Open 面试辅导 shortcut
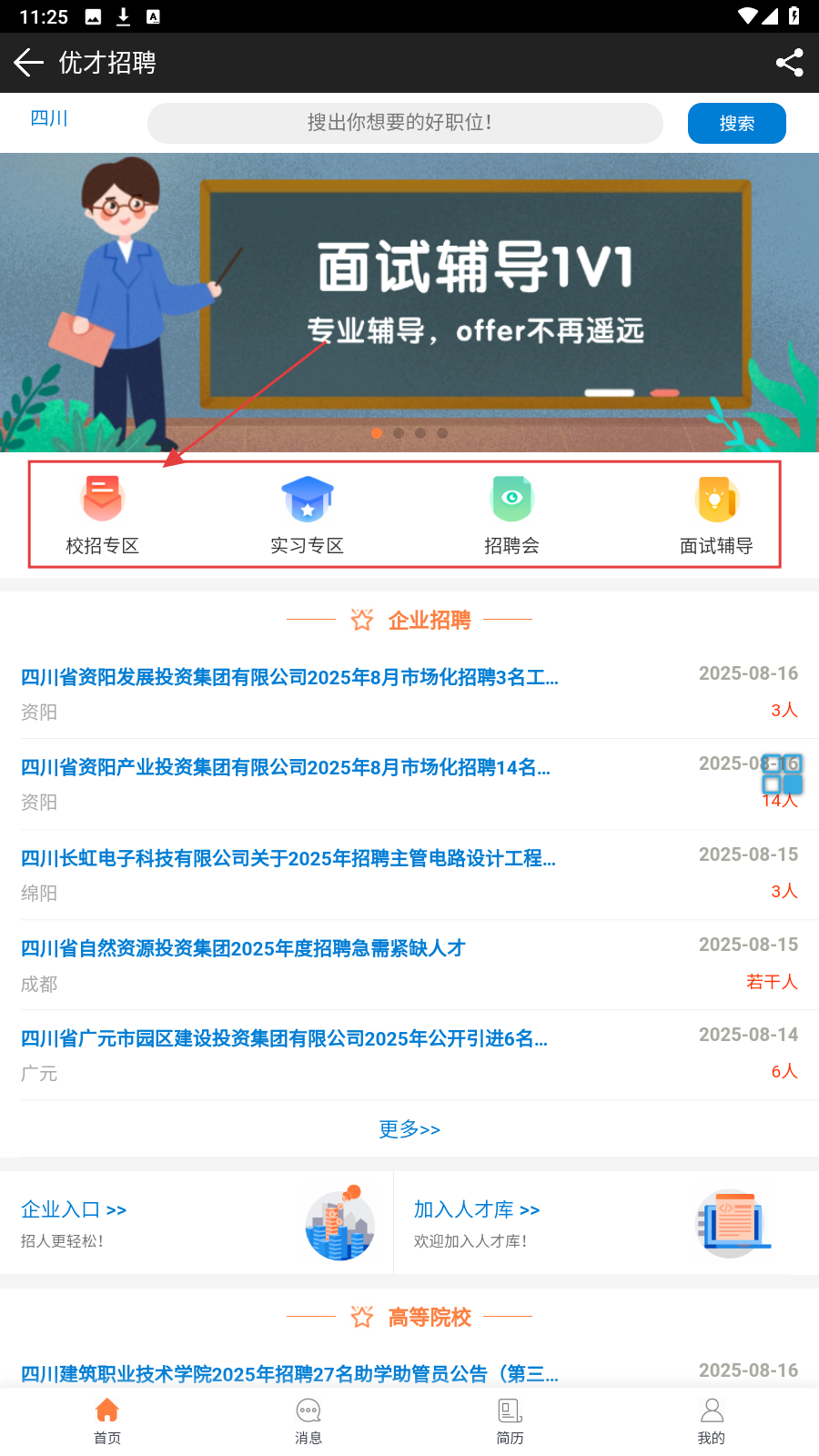The image size is (819, 1456). click(x=716, y=515)
